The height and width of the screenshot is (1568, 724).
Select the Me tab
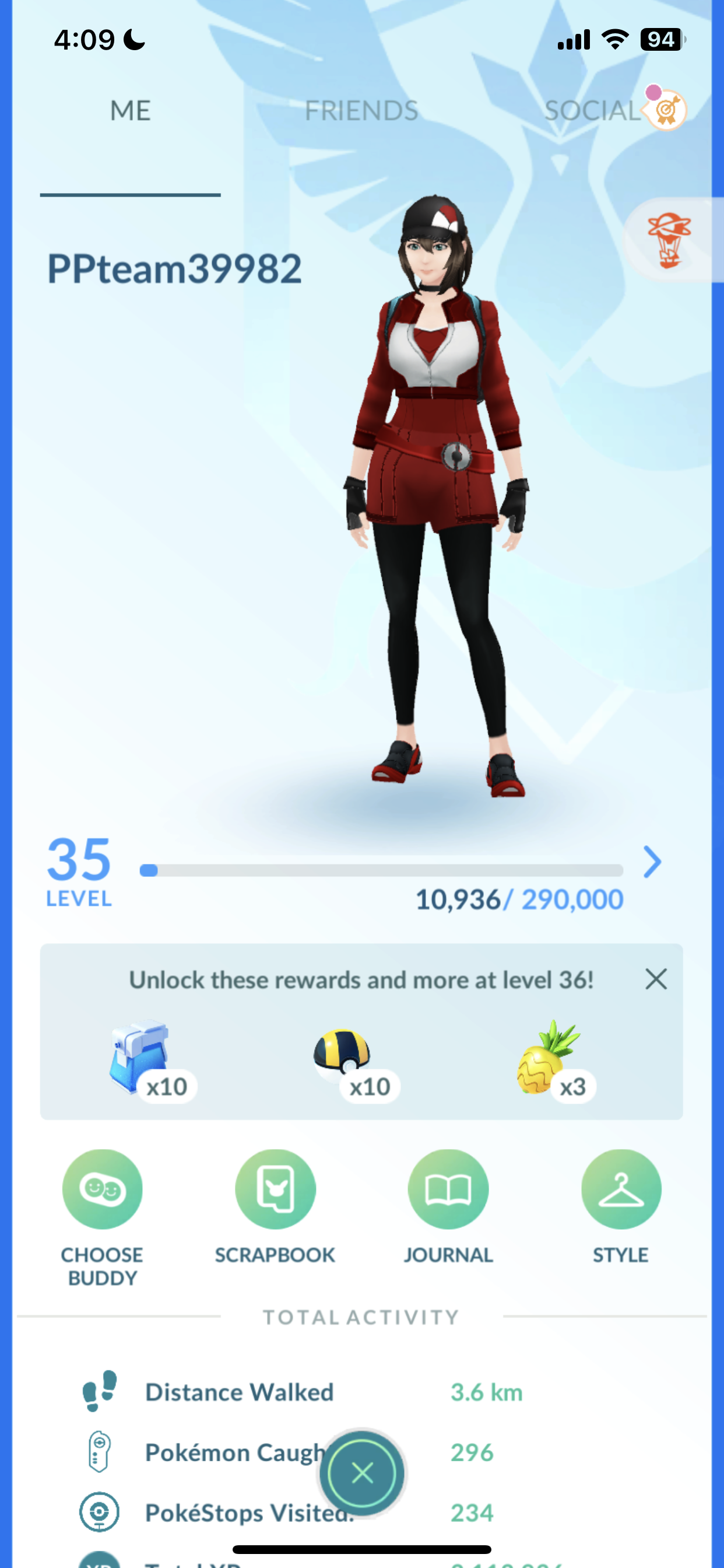tap(130, 111)
